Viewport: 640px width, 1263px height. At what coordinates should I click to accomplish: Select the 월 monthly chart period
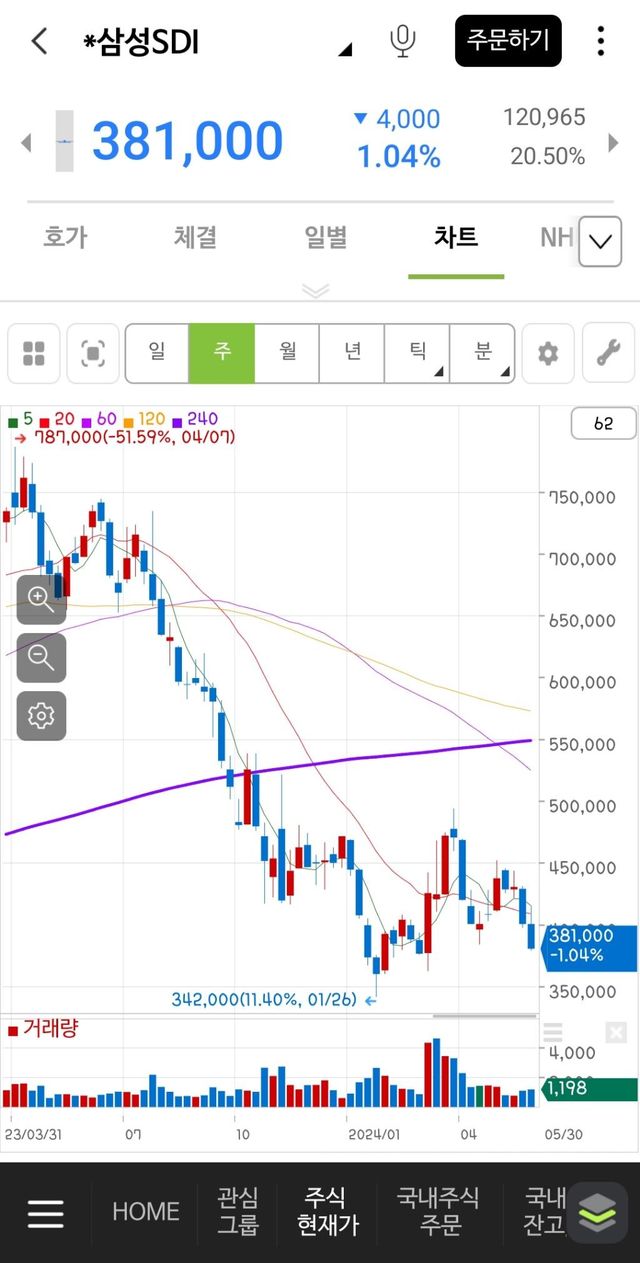(287, 352)
